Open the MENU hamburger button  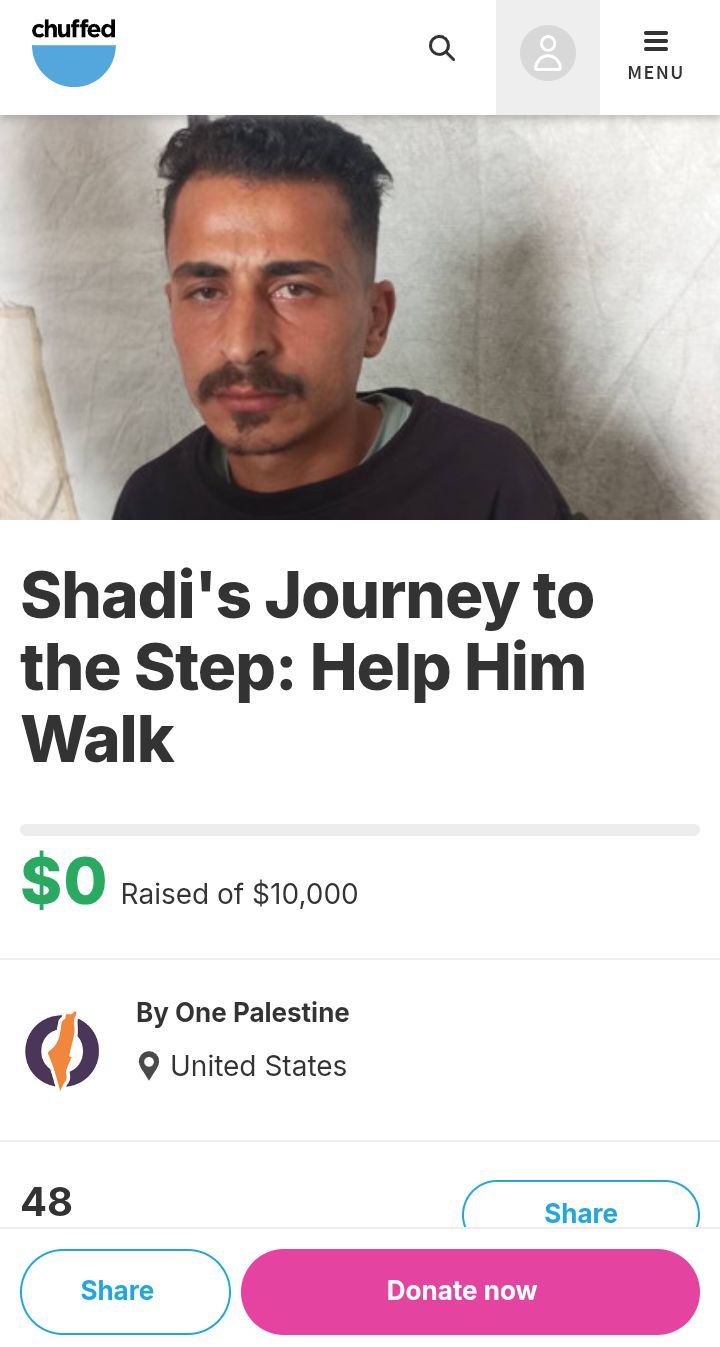pos(656,56)
